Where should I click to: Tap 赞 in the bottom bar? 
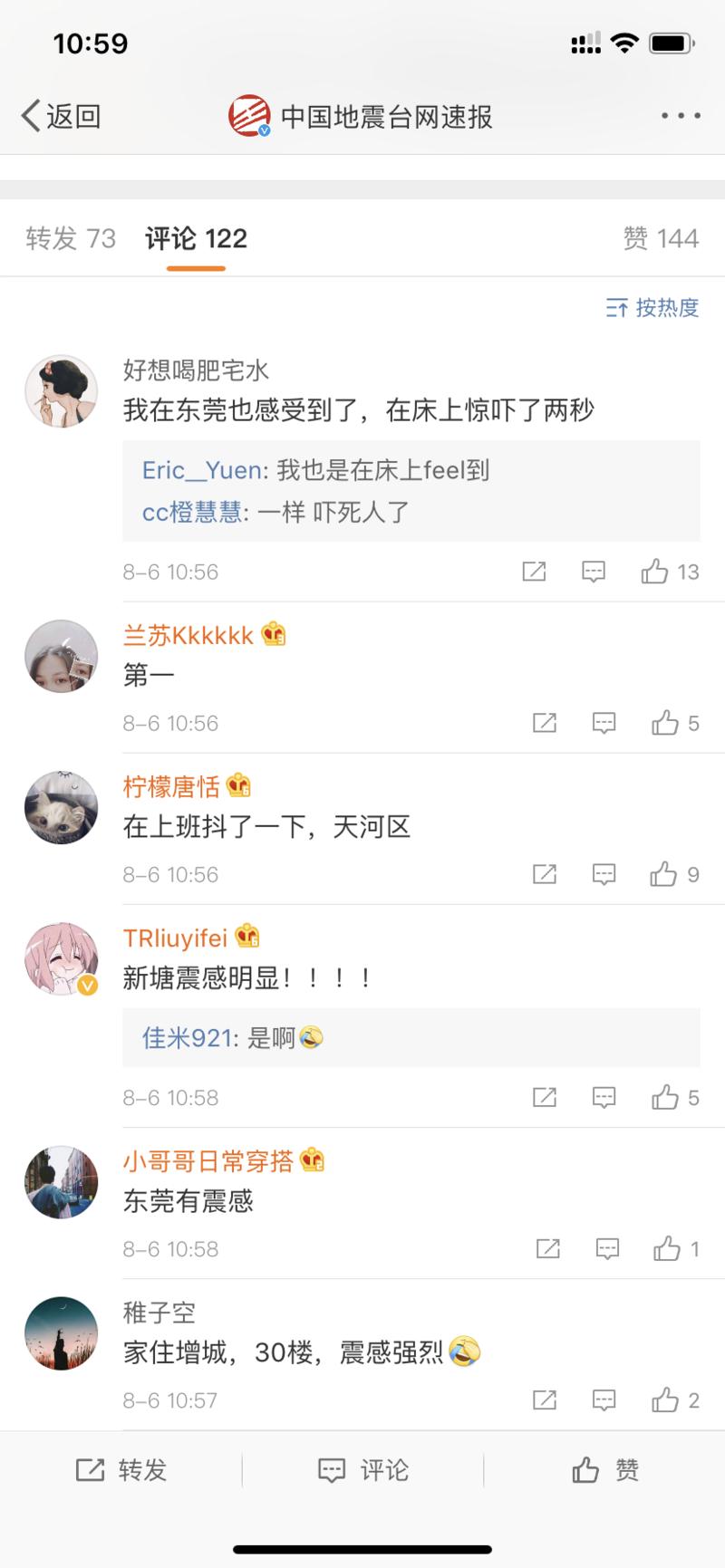[x=604, y=1469]
